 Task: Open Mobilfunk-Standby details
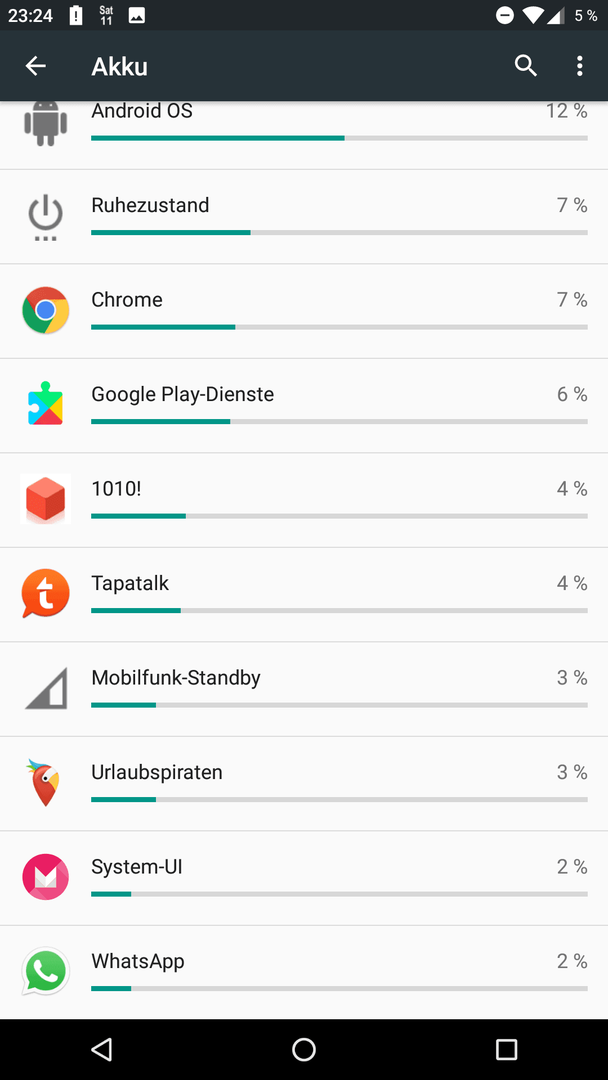point(304,689)
